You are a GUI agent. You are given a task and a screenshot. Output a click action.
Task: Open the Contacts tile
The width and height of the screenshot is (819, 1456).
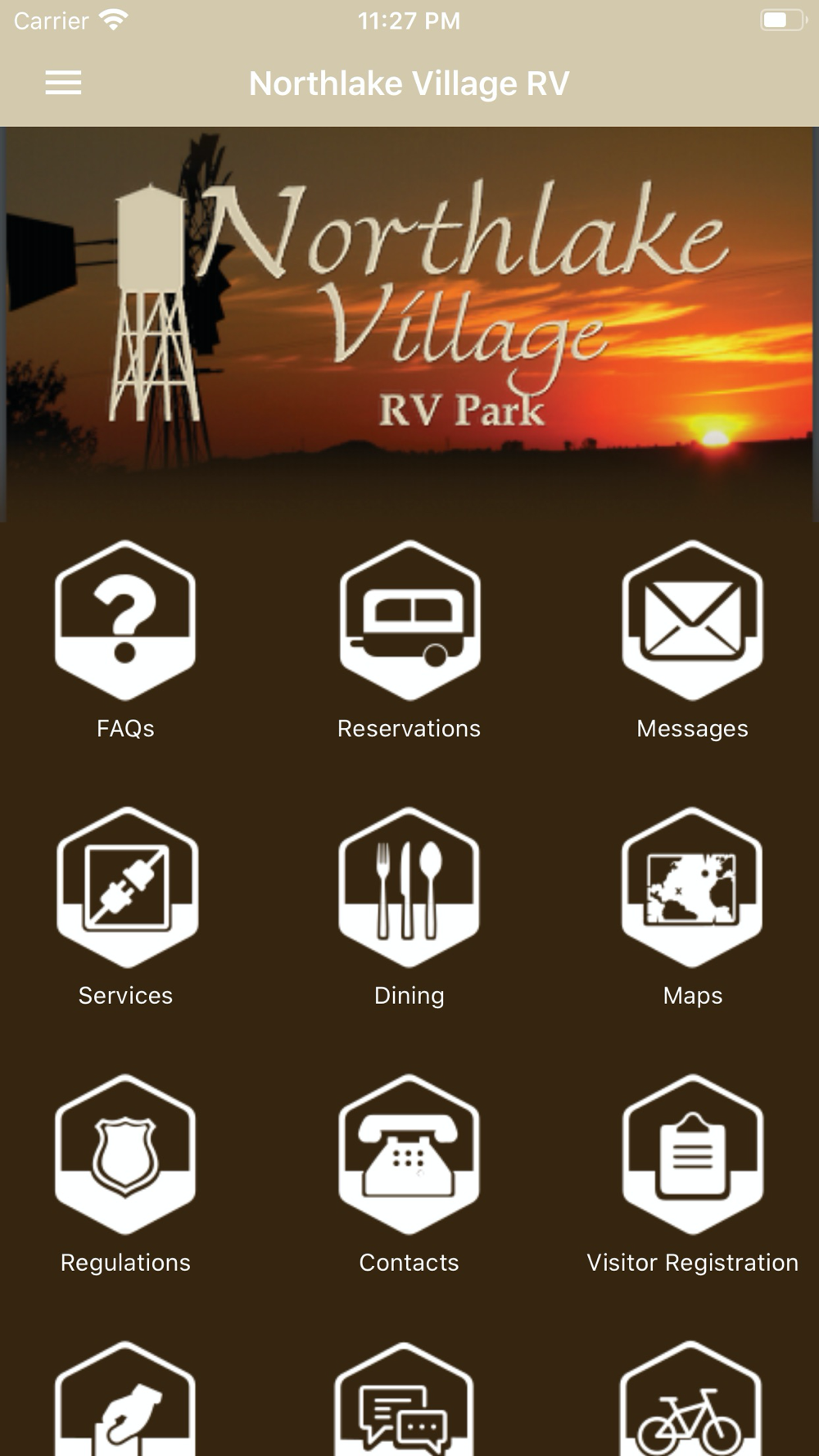(x=409, y=1155)
